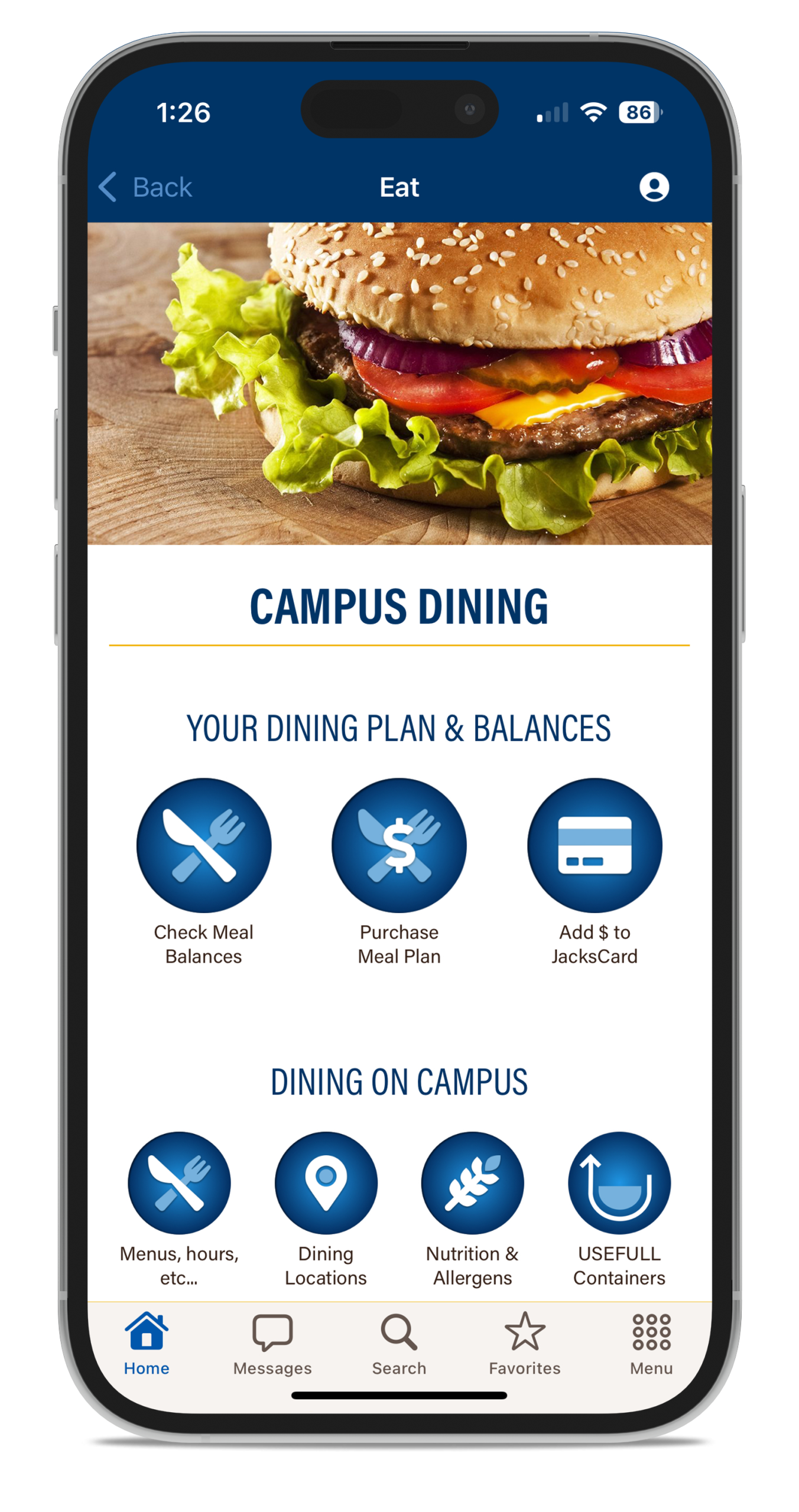Open the Search tab
Viewport: 799px width, 1512px height.
coord(399,1344)
